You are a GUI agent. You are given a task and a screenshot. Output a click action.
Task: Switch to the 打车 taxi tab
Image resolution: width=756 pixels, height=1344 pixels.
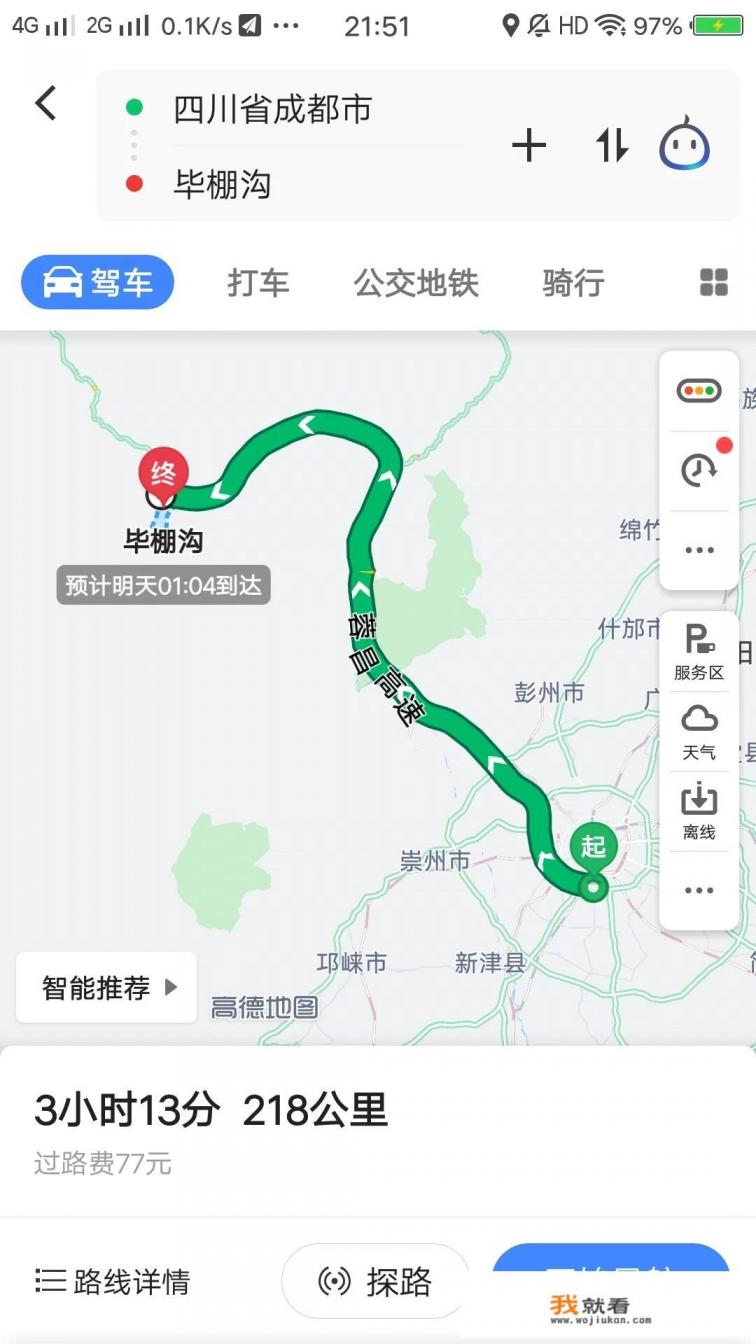pyautogui.click(x=258, y=283)
